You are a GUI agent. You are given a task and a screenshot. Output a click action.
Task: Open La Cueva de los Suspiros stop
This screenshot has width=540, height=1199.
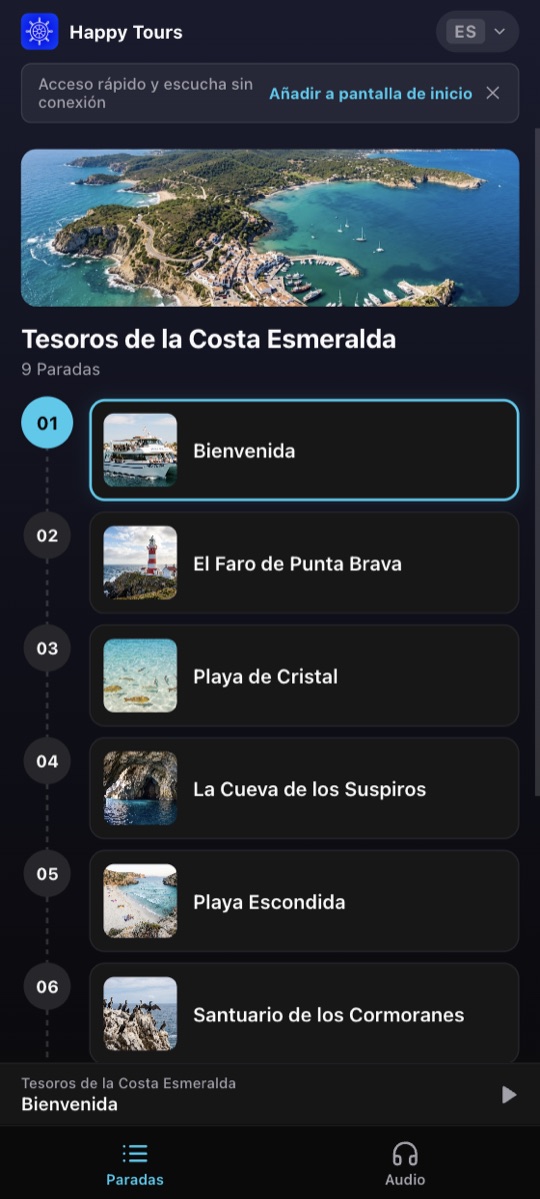tap(304, 788)
